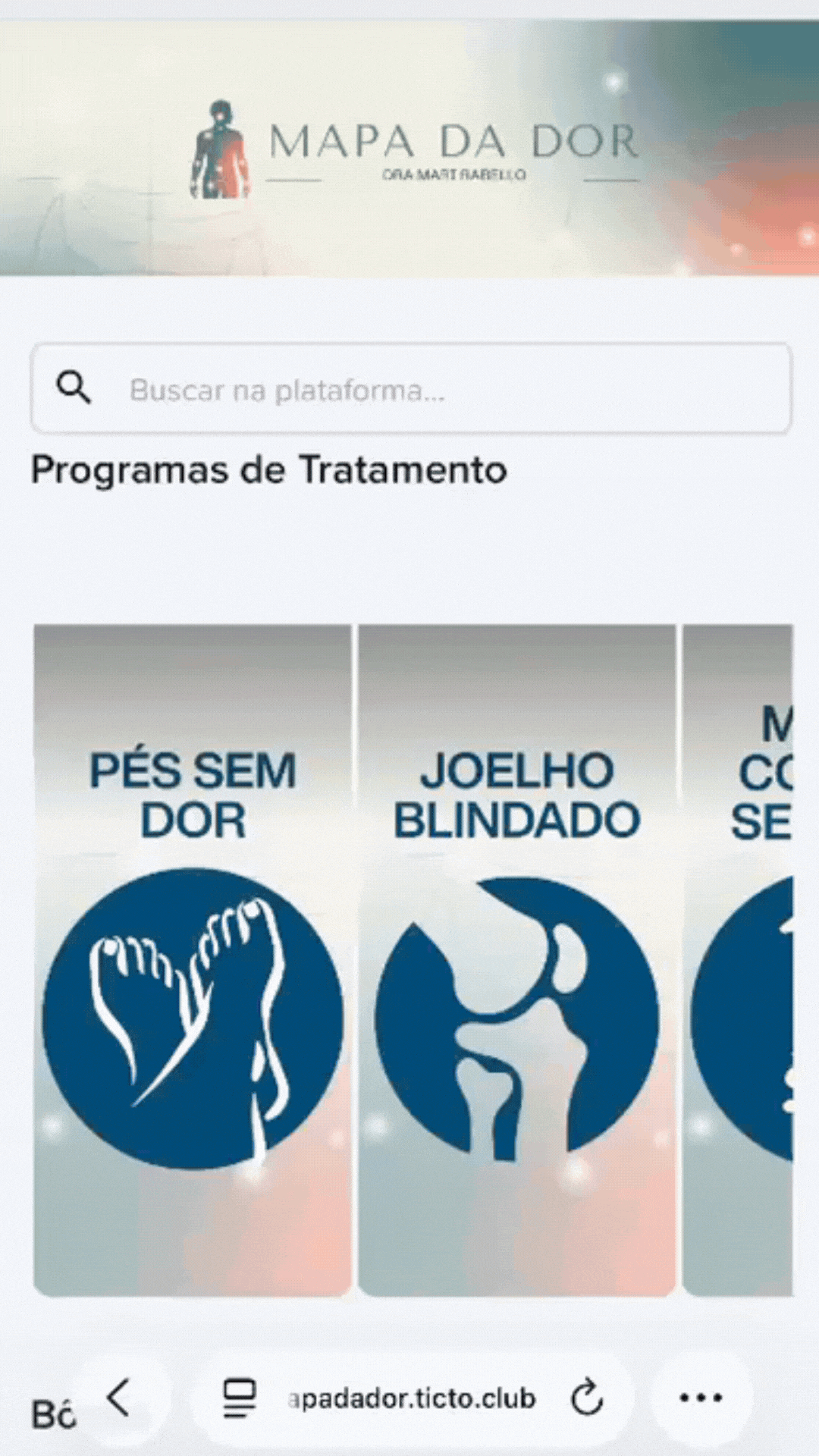Tap the Buscar na plataforma search field
The width and height of the screenshot is (819, 1456).
click(x=411, y=389)
